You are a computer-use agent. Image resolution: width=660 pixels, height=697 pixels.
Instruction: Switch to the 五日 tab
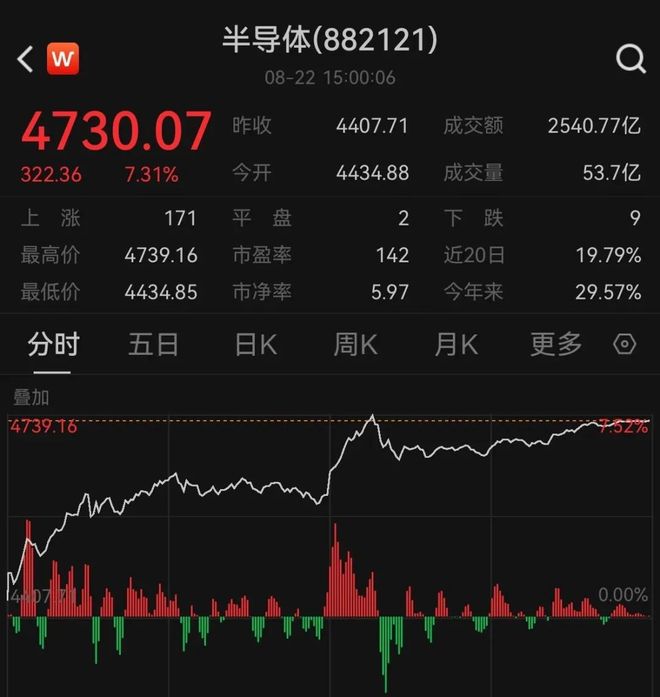[153, 345]
